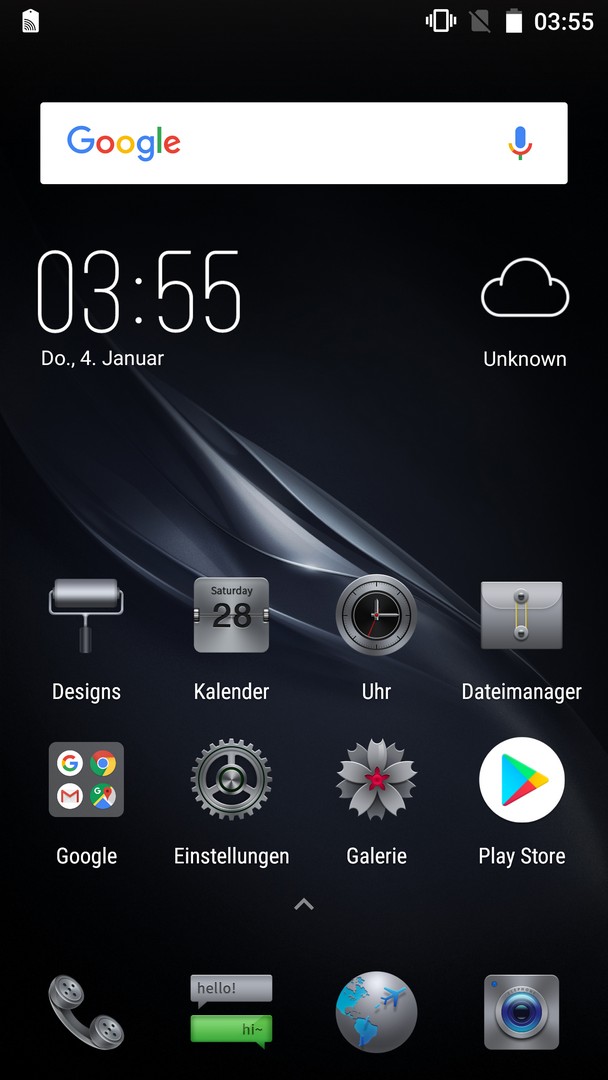This screenshot has width=608, height=1080.
Task: Open the camera in the dock
Action: coord(521,1011)
